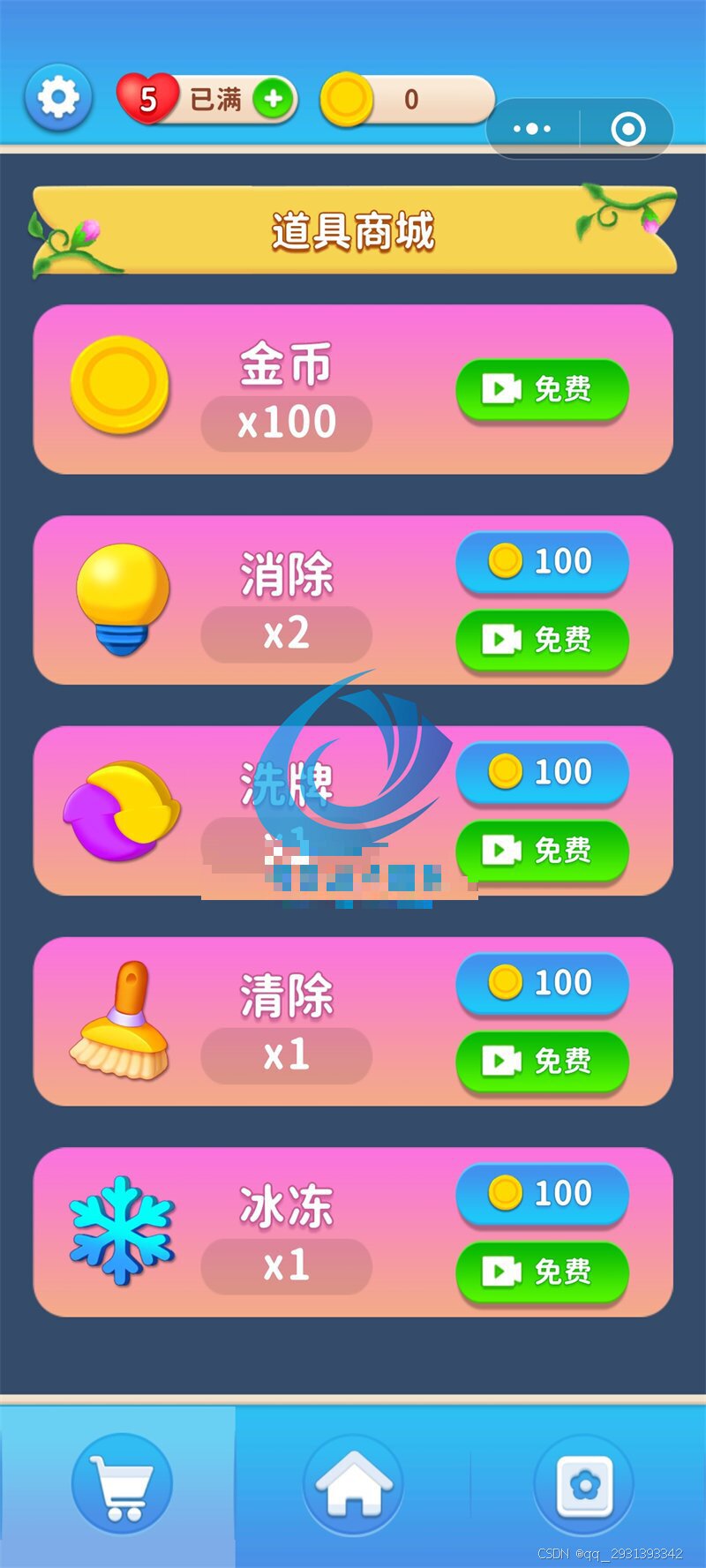Buy 冰冻 x1 for 100 coins
Image resolution: width=706 pixels, height=1568 pixels.
pos(541,1193)
